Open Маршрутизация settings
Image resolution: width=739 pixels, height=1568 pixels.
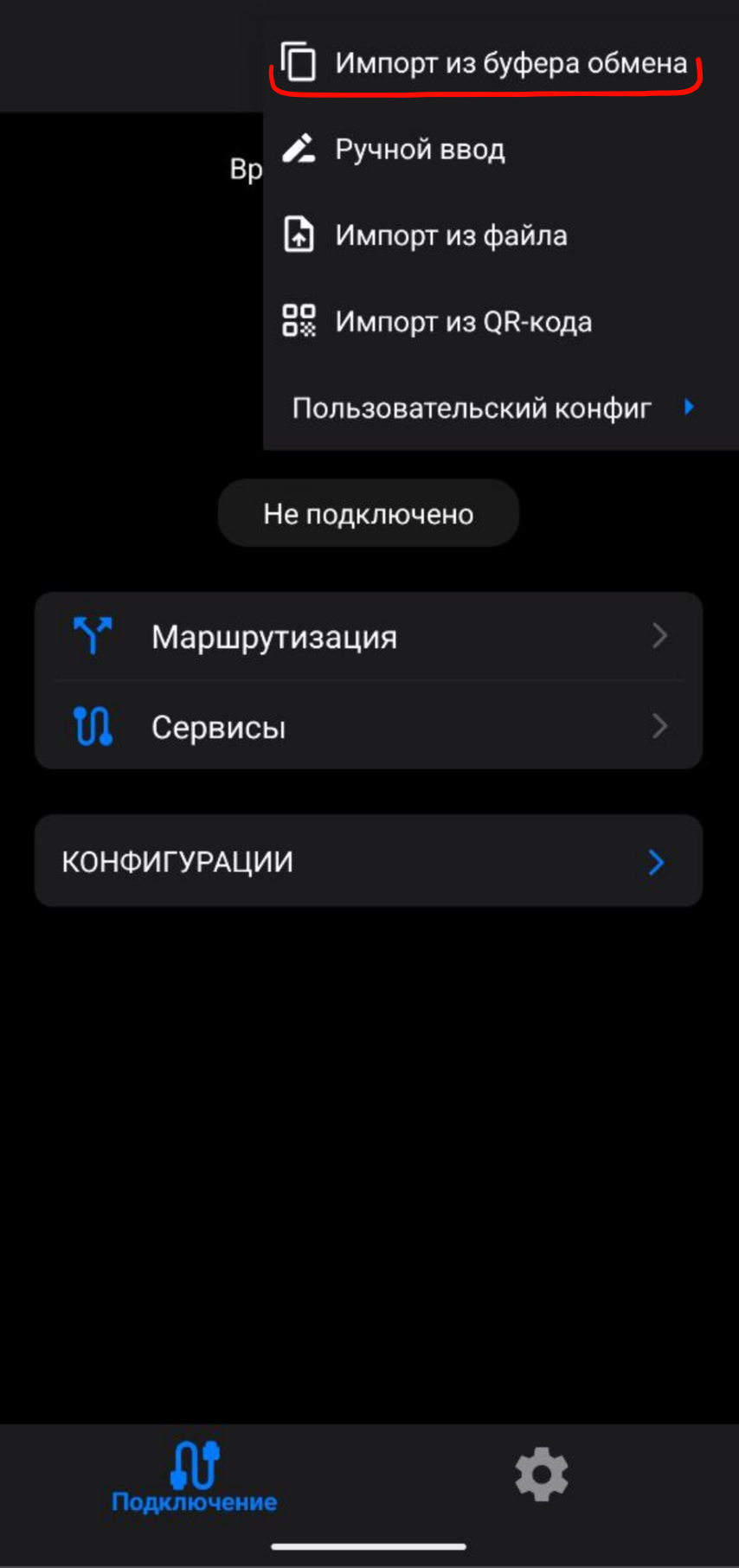369,637
